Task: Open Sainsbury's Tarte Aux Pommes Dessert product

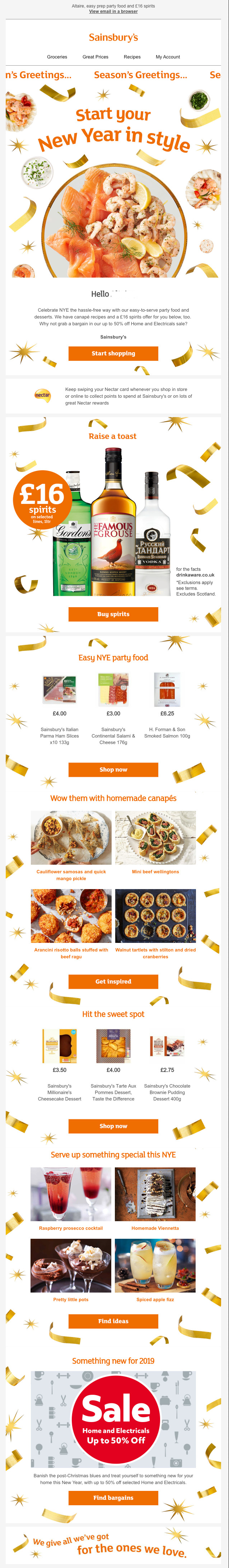Action: click(x=113, y=1092)
